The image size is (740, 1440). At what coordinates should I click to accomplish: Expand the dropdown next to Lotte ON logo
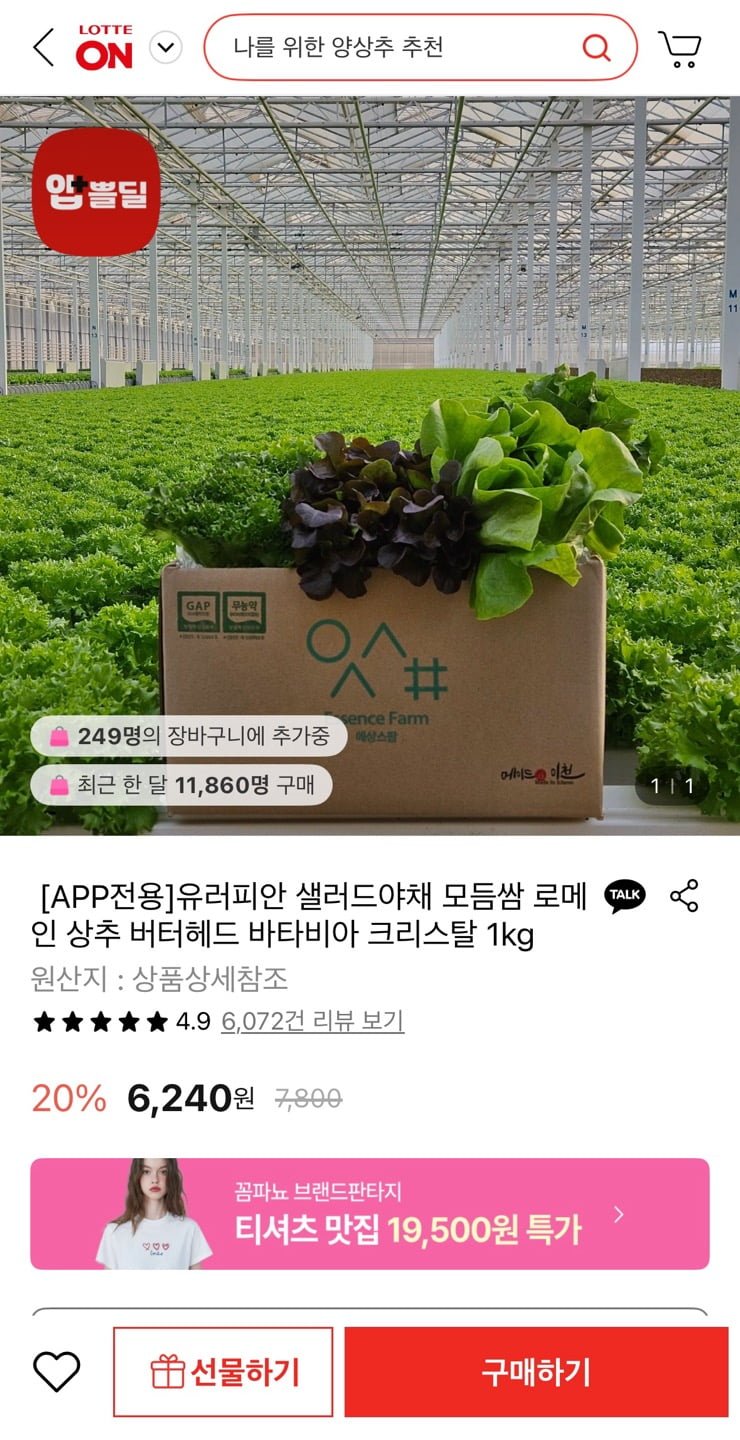(166, 47)
